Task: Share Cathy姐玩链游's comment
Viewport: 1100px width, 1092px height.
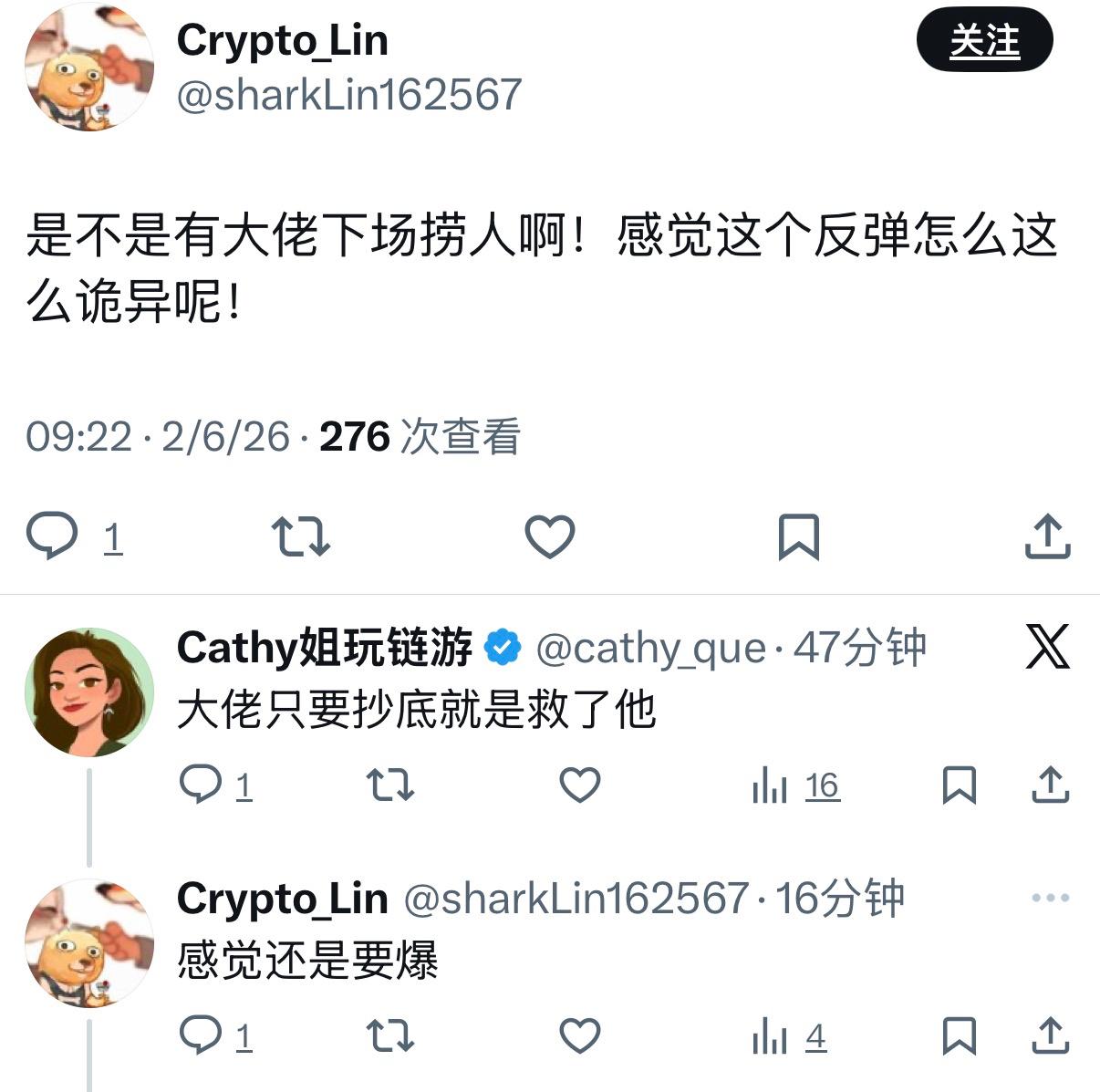Action: tap(1050, 785)
